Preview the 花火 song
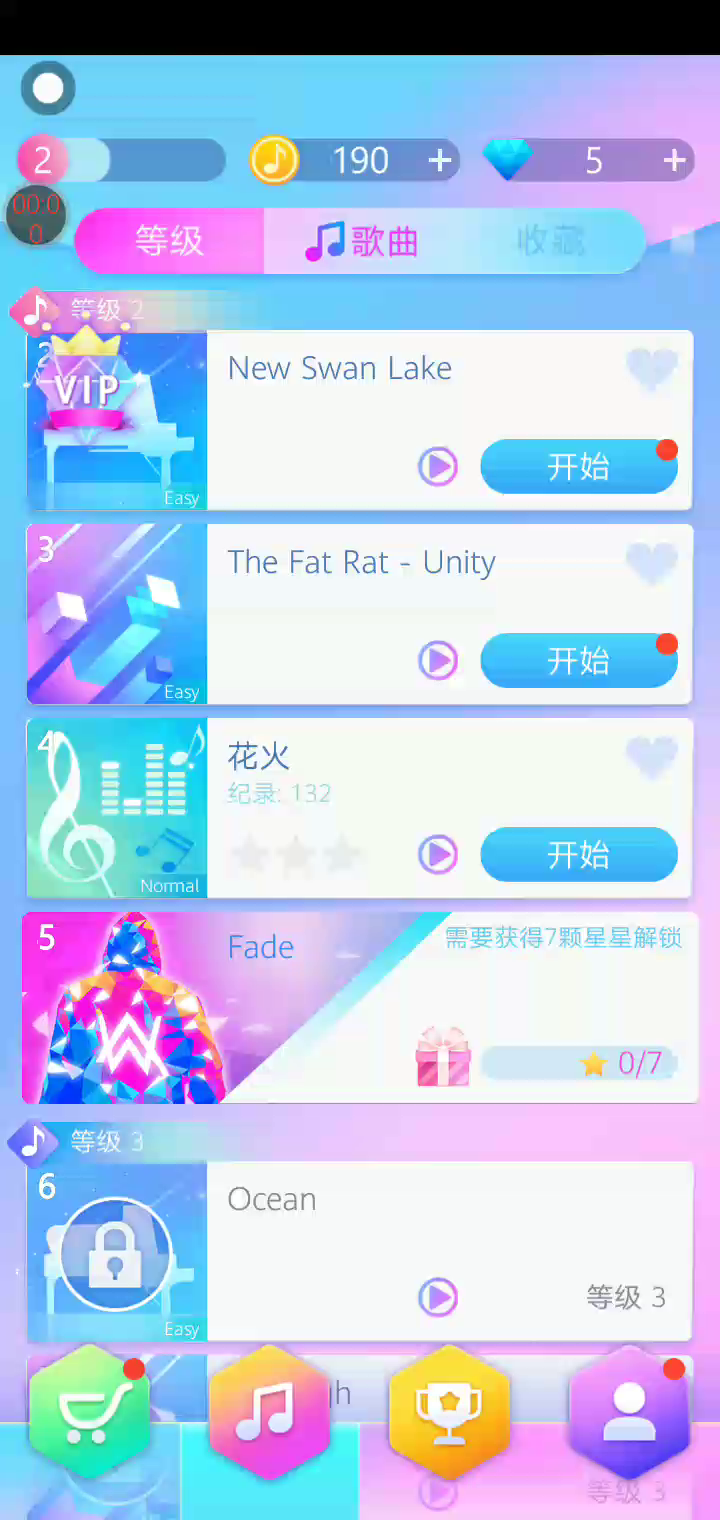Viewport: 720px width, 1520px height. (x=437, y=854)
